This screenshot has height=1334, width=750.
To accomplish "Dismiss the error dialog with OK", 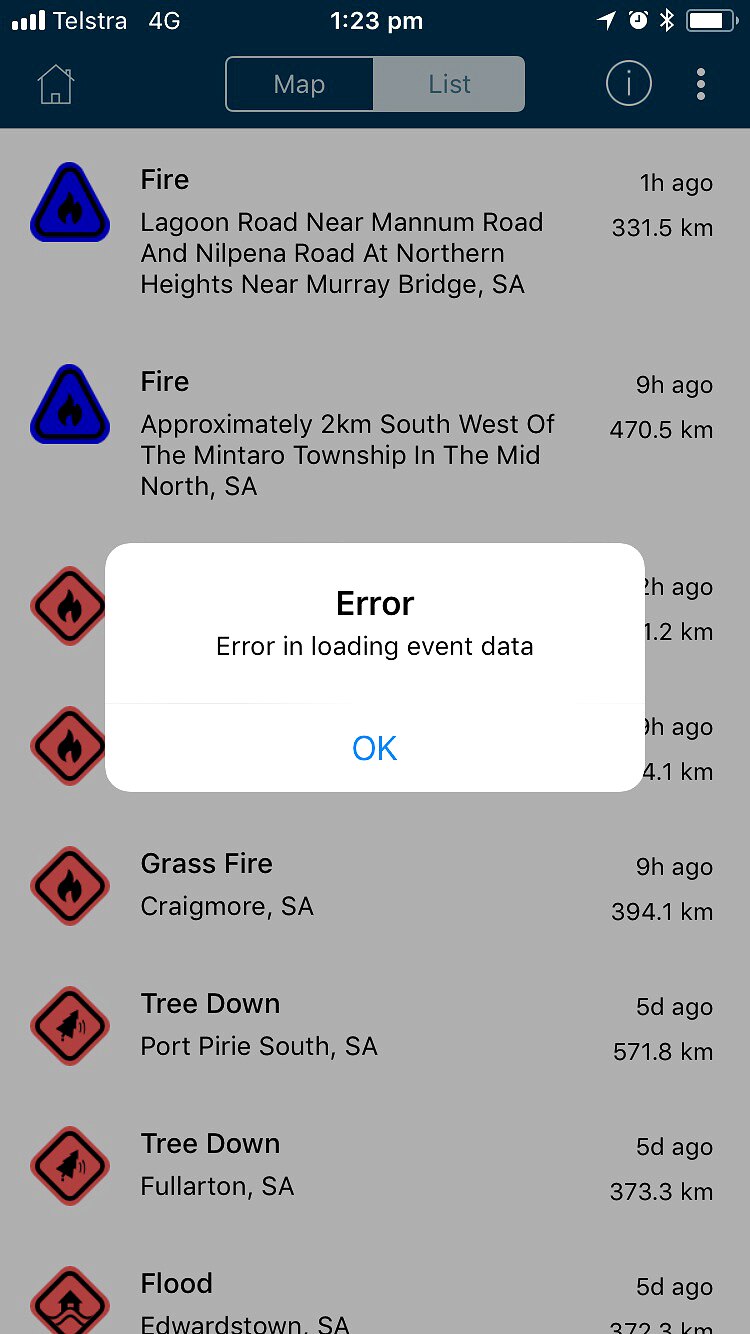I will pyautogui.click(x=374, y=747).
